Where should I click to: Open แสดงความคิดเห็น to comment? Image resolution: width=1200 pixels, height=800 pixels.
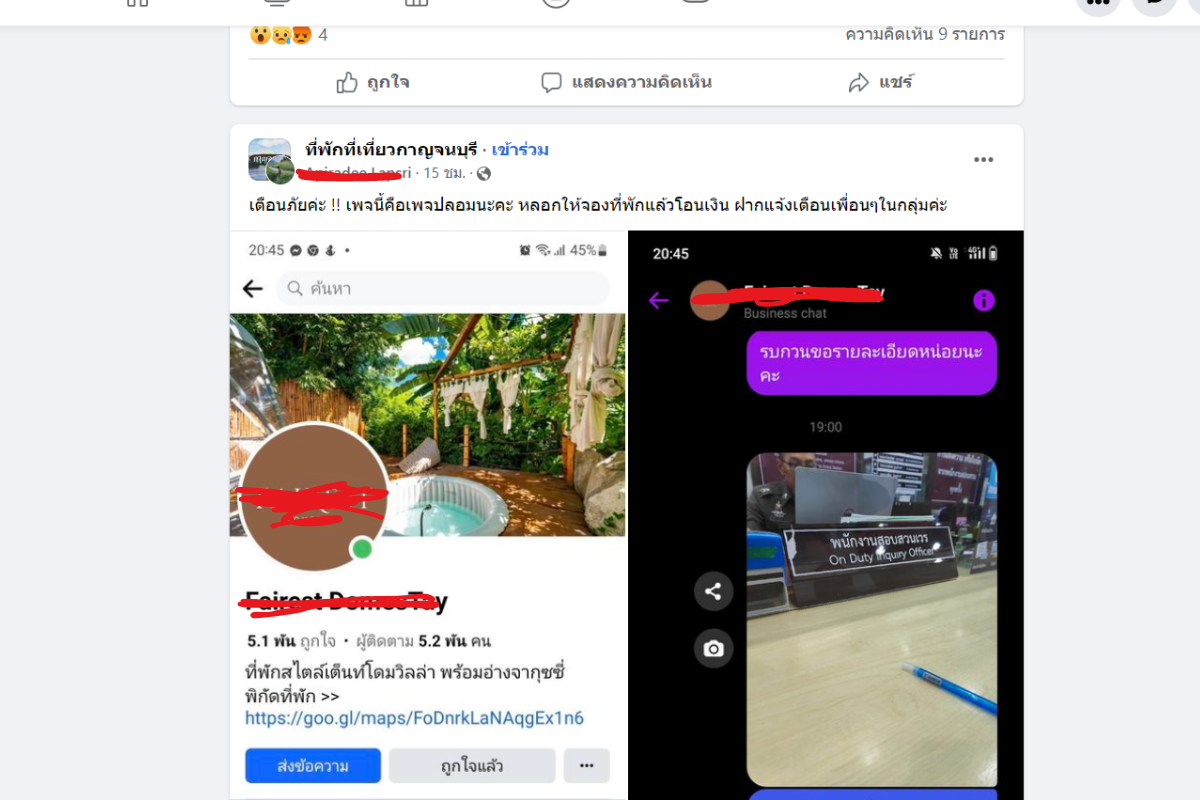pyautogui.click(x=626, y=82)
